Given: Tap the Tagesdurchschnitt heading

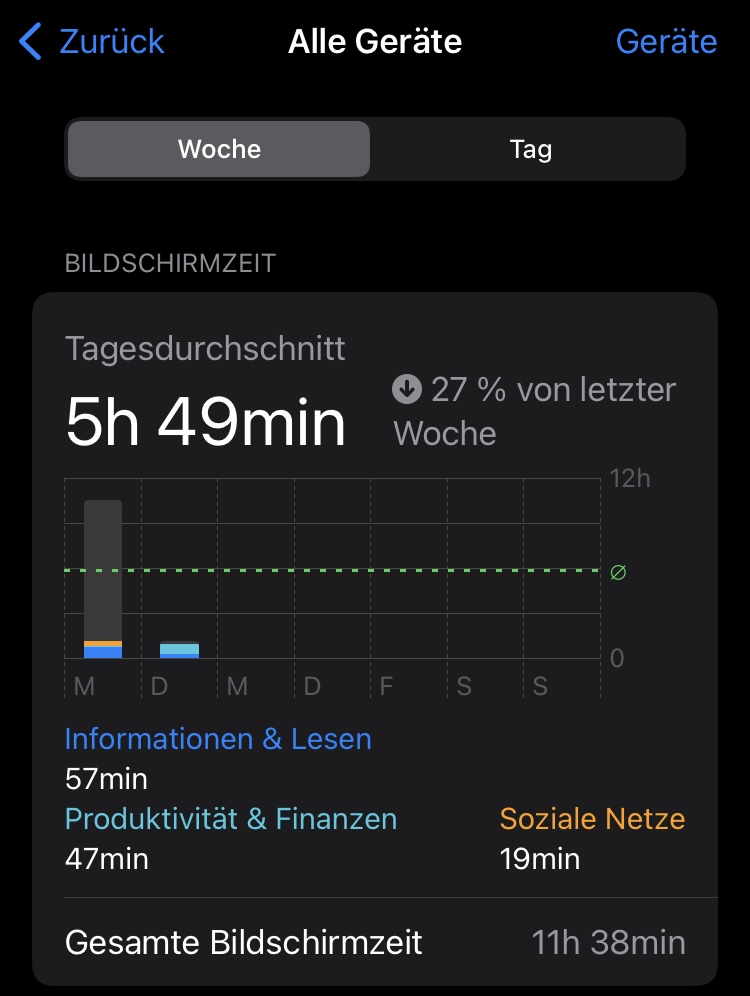Looking at the screenshot, I should 205,348.
